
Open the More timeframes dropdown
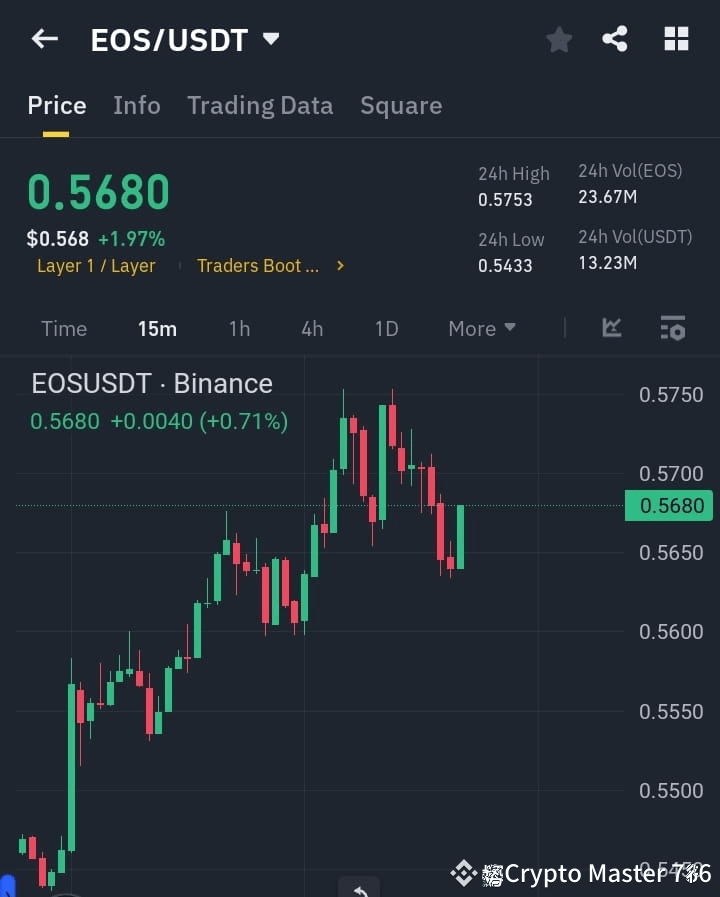[481, 328]
